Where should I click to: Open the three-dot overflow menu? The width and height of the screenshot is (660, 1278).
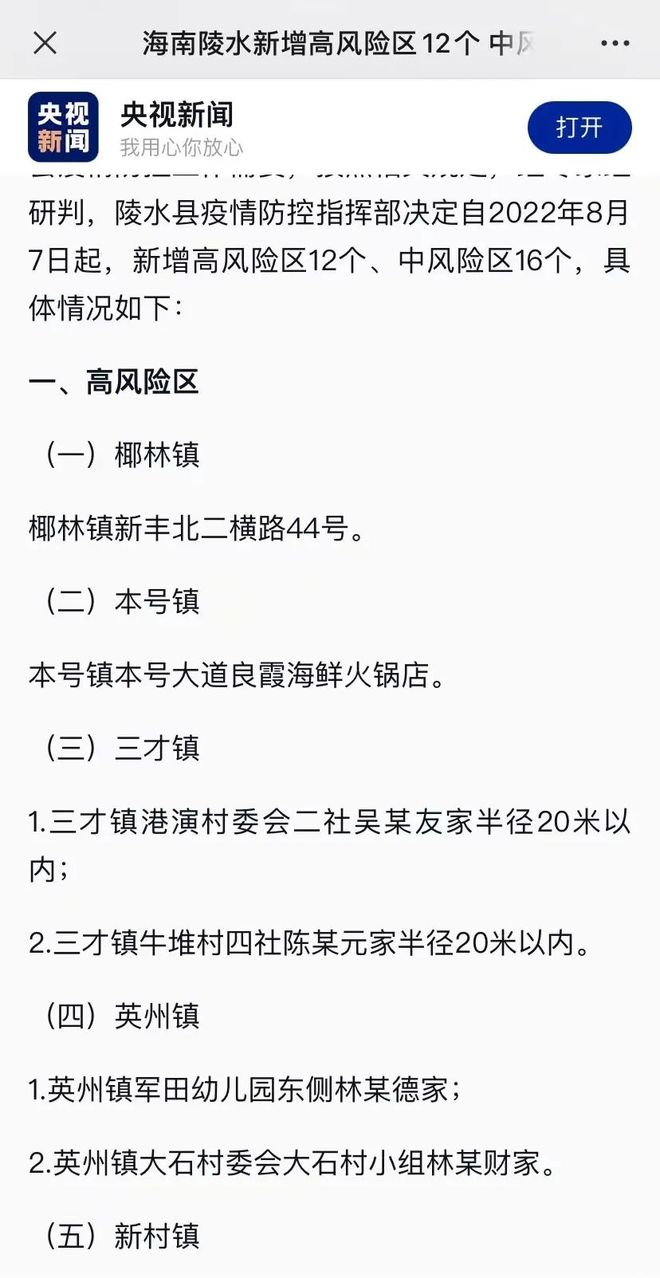pos(614,43)
